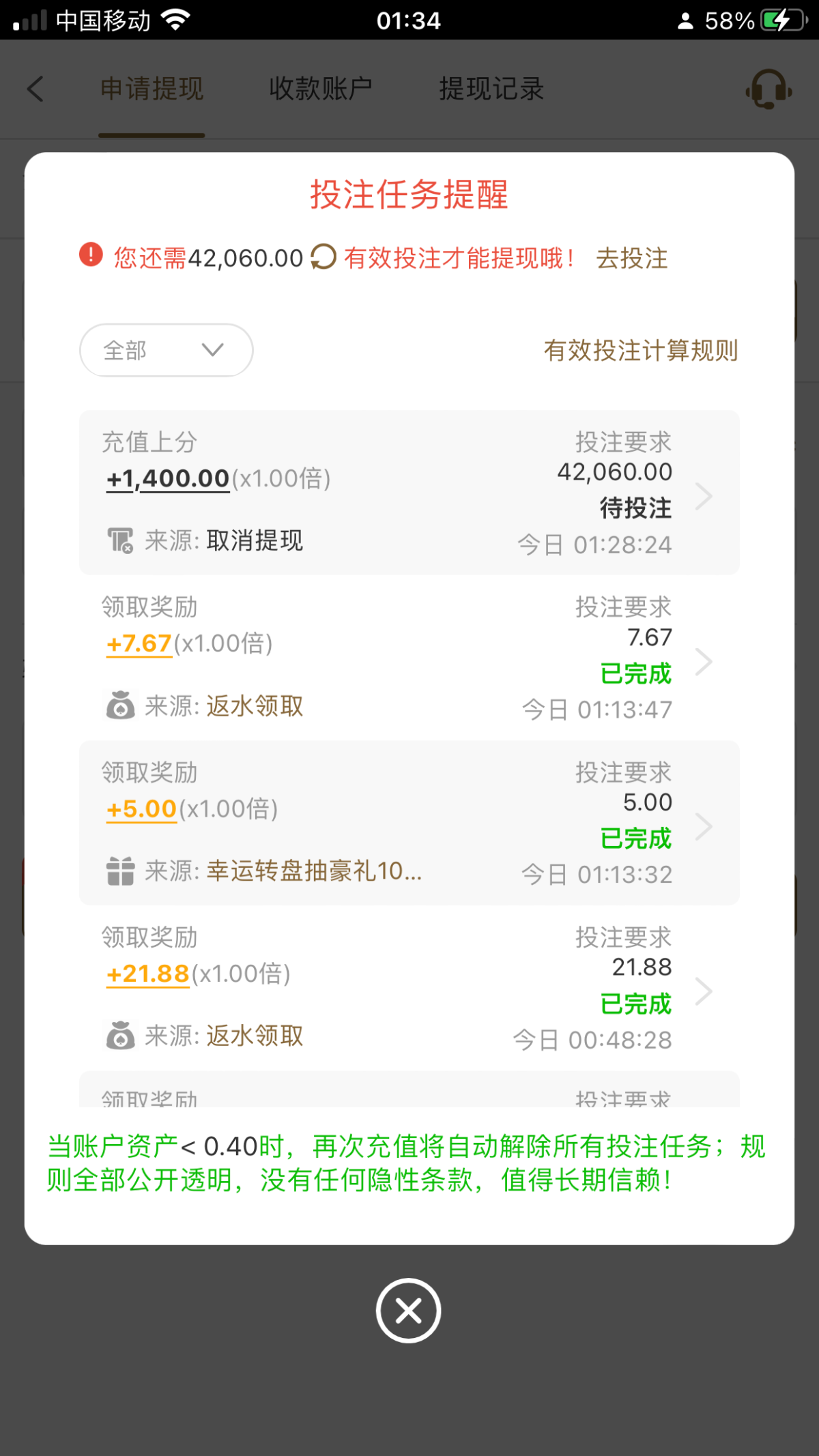819x1456 pixels.
Task: Expand the 全部 filter dropdown
Action: tap(166, 350)
